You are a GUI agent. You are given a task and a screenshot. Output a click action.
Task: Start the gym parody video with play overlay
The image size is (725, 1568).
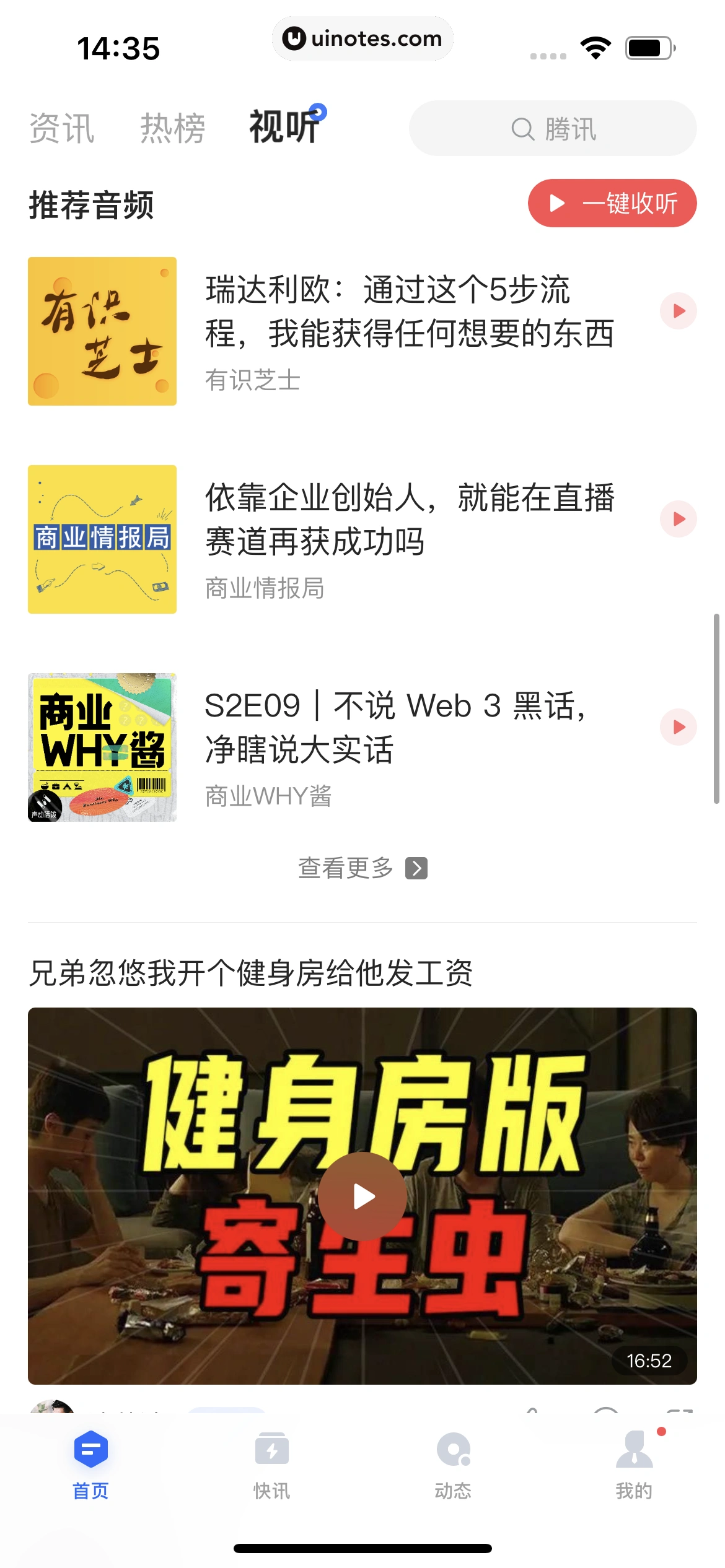tap(362, 1195)
